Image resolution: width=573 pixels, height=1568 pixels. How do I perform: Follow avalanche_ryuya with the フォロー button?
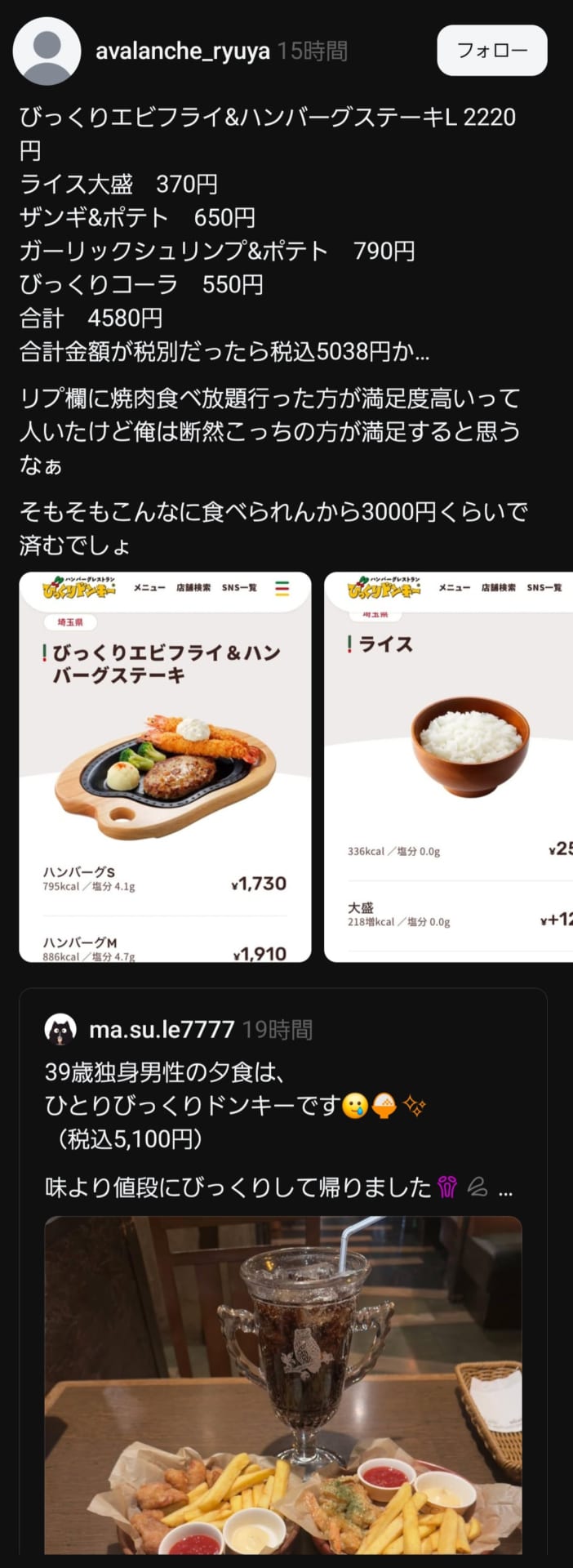click(491, 51)
